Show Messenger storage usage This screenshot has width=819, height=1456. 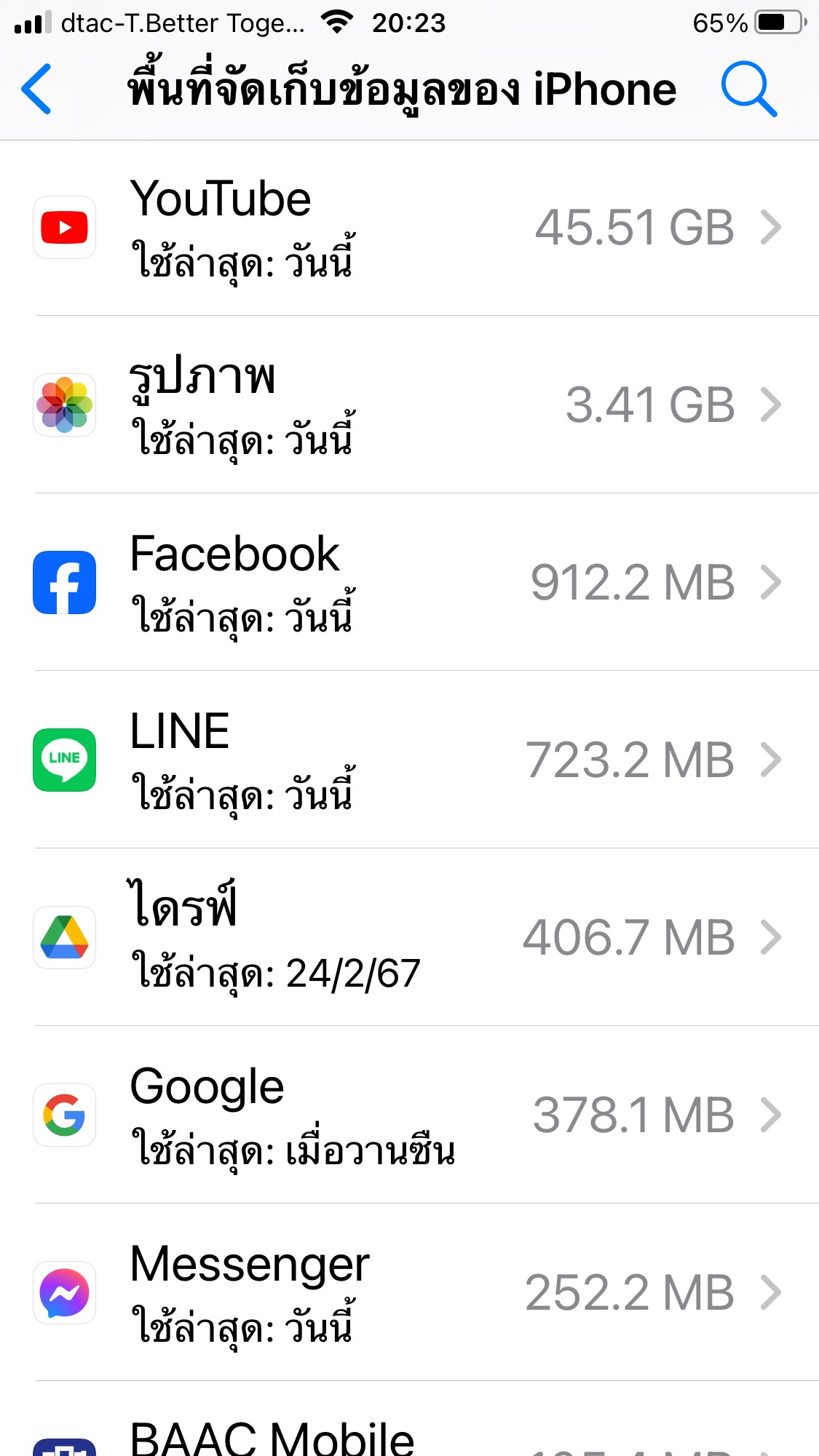tap(408, 1293)
